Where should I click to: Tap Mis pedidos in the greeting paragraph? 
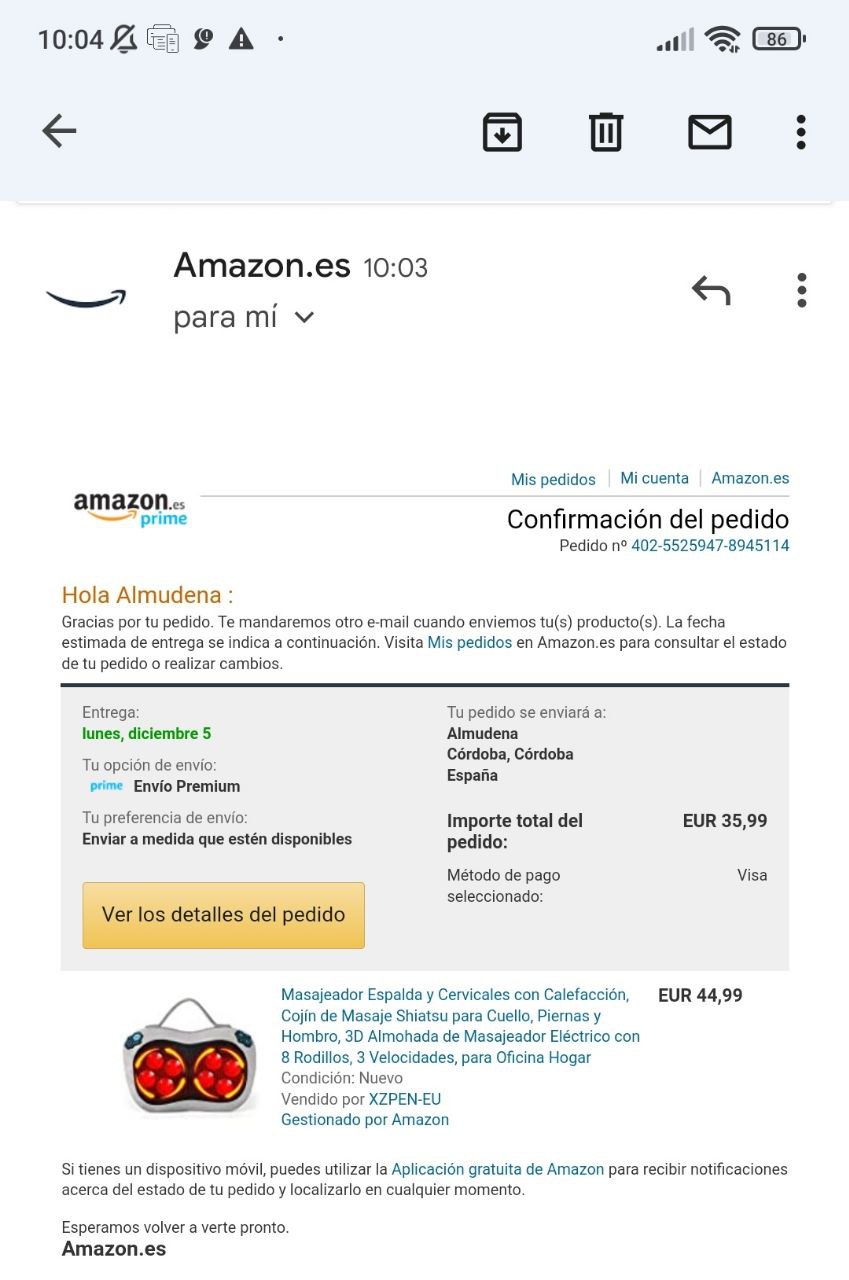pos(469,643)
